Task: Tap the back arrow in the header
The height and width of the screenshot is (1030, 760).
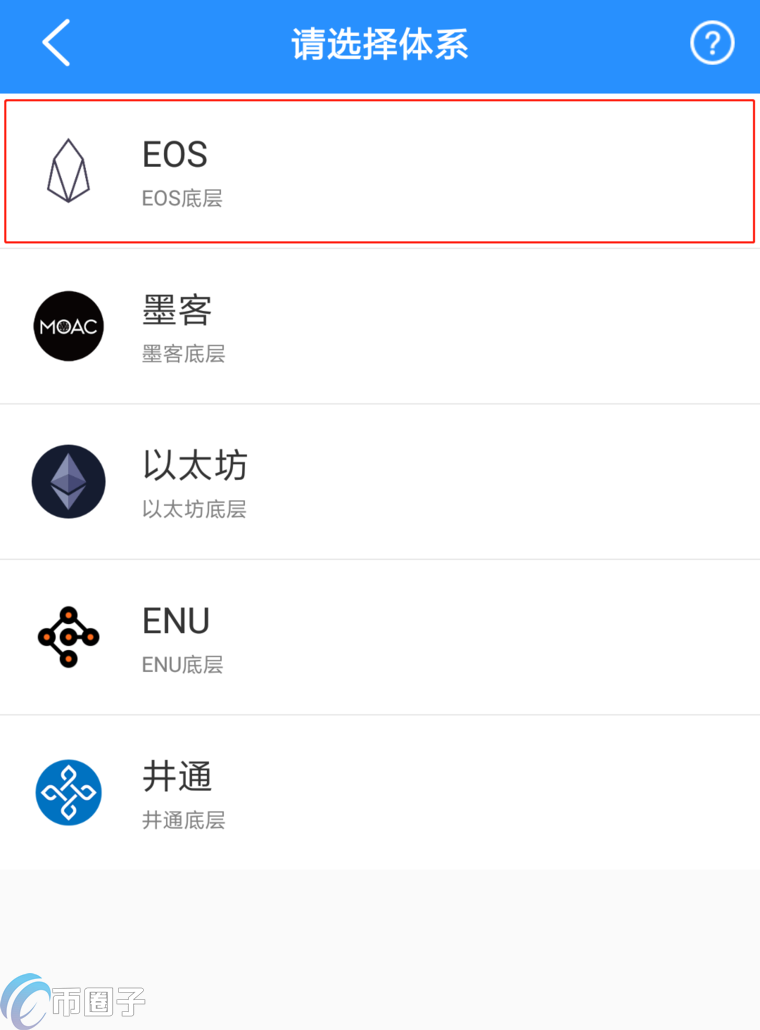Action: pyautogui.click(x=55, y=43)
